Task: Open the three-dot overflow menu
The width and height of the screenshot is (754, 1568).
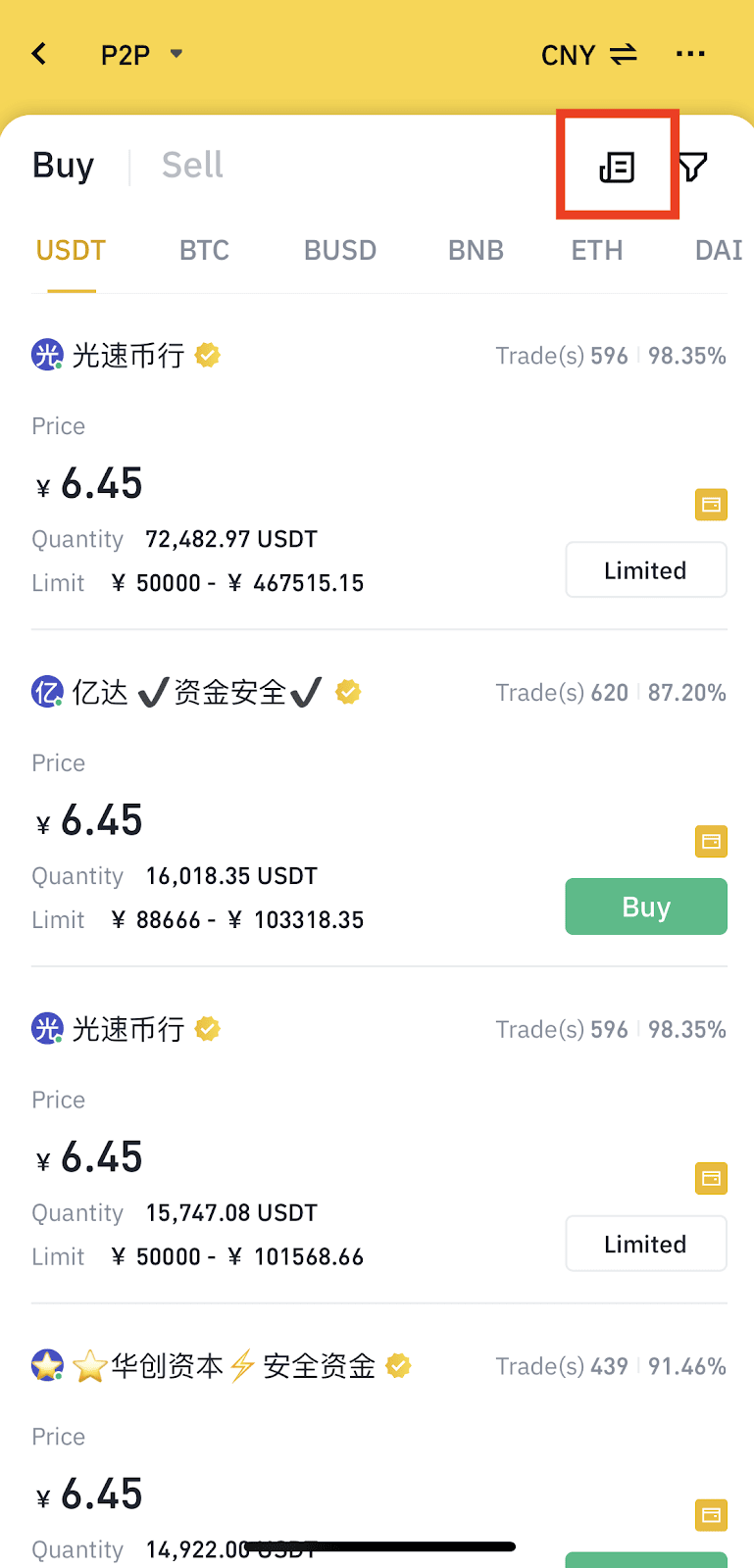Action: (690, 54)
